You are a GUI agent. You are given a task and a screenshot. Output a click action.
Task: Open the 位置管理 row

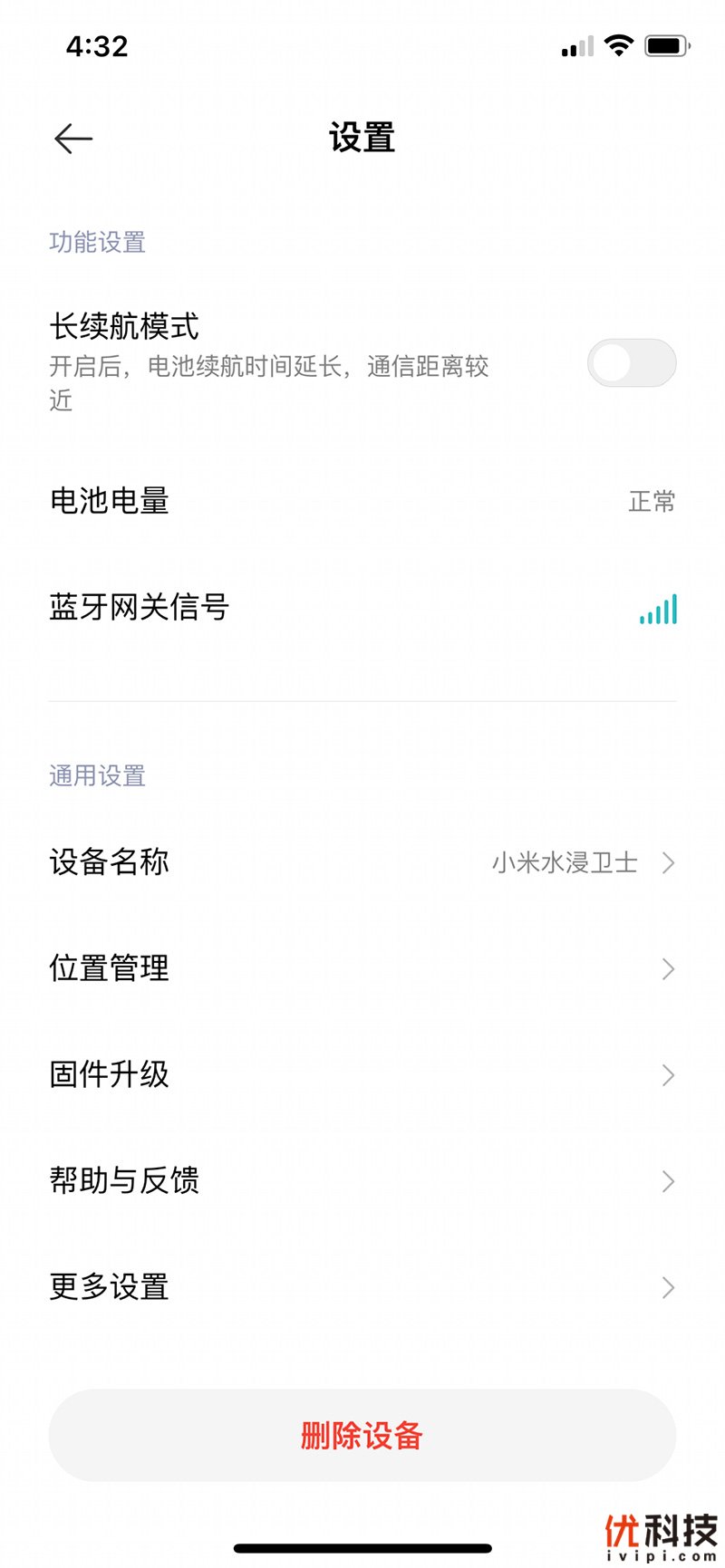(362, 968)
